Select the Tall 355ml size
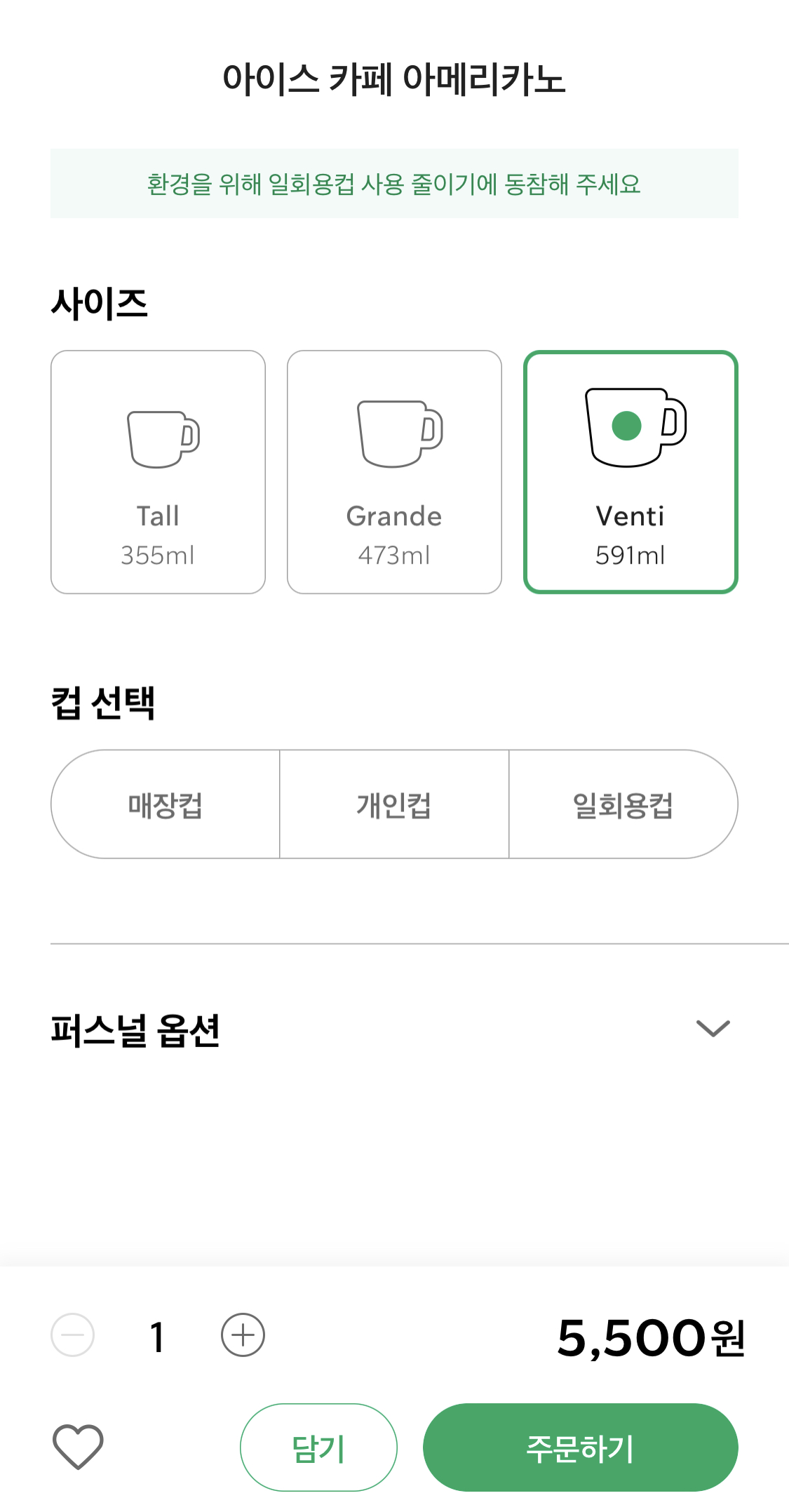The height and width of the screenshot is (1512, 789). [158, 472]
